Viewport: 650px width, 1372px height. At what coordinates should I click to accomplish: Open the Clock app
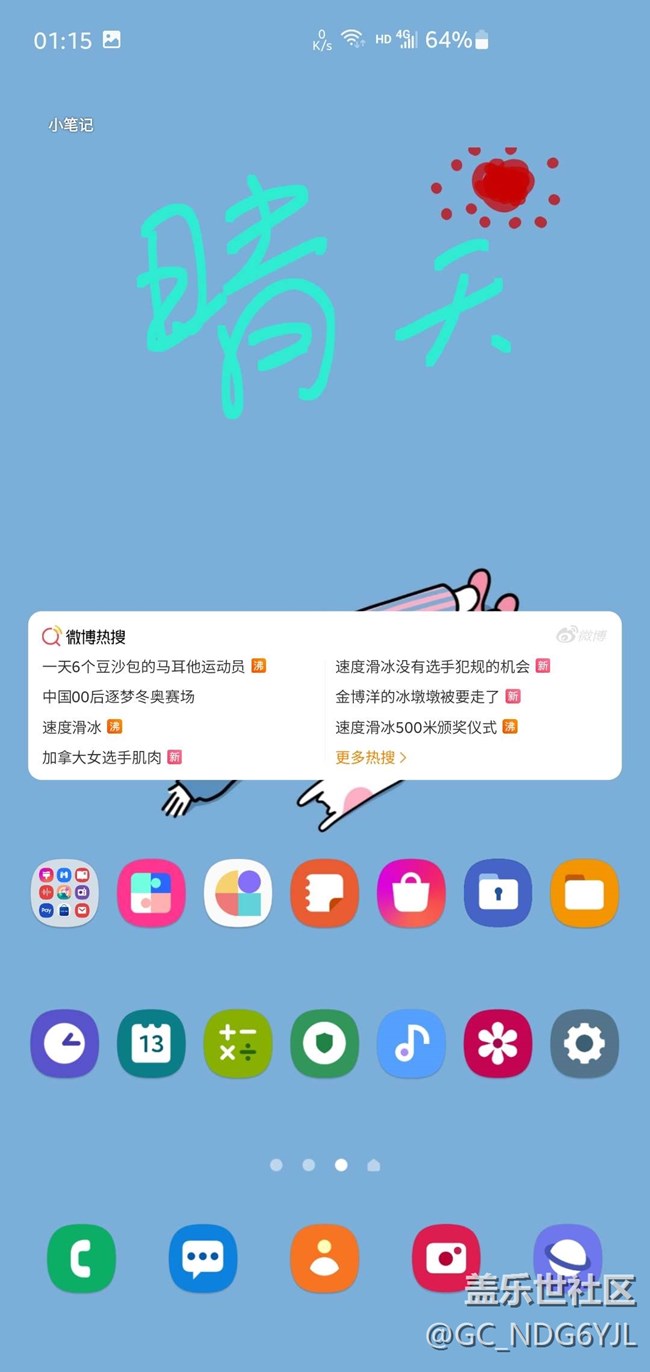point(65,1043)
